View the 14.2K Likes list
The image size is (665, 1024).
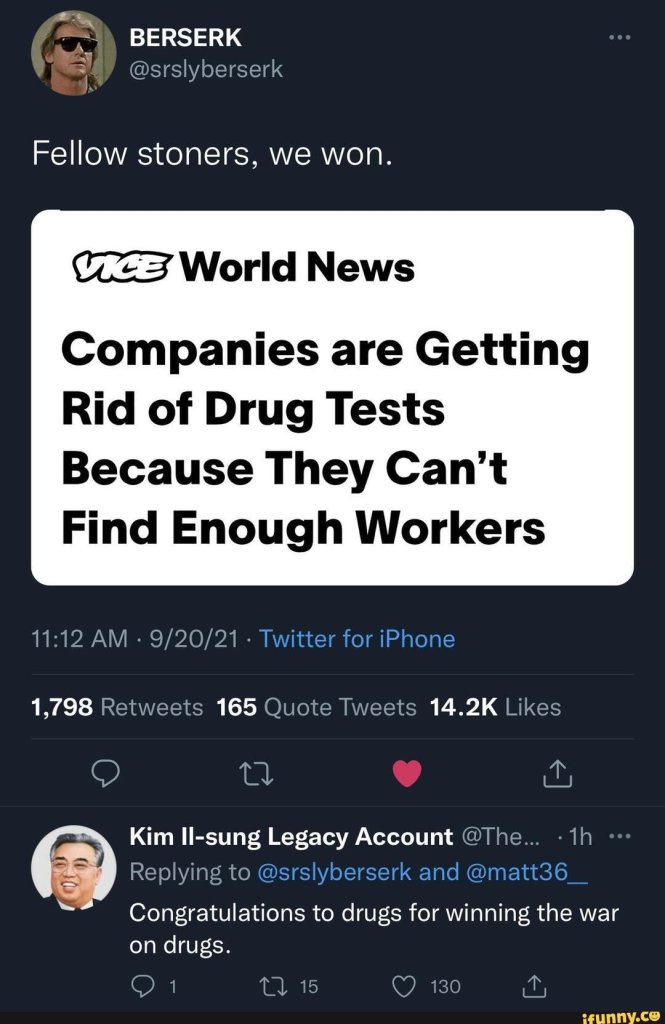(494, 708)
